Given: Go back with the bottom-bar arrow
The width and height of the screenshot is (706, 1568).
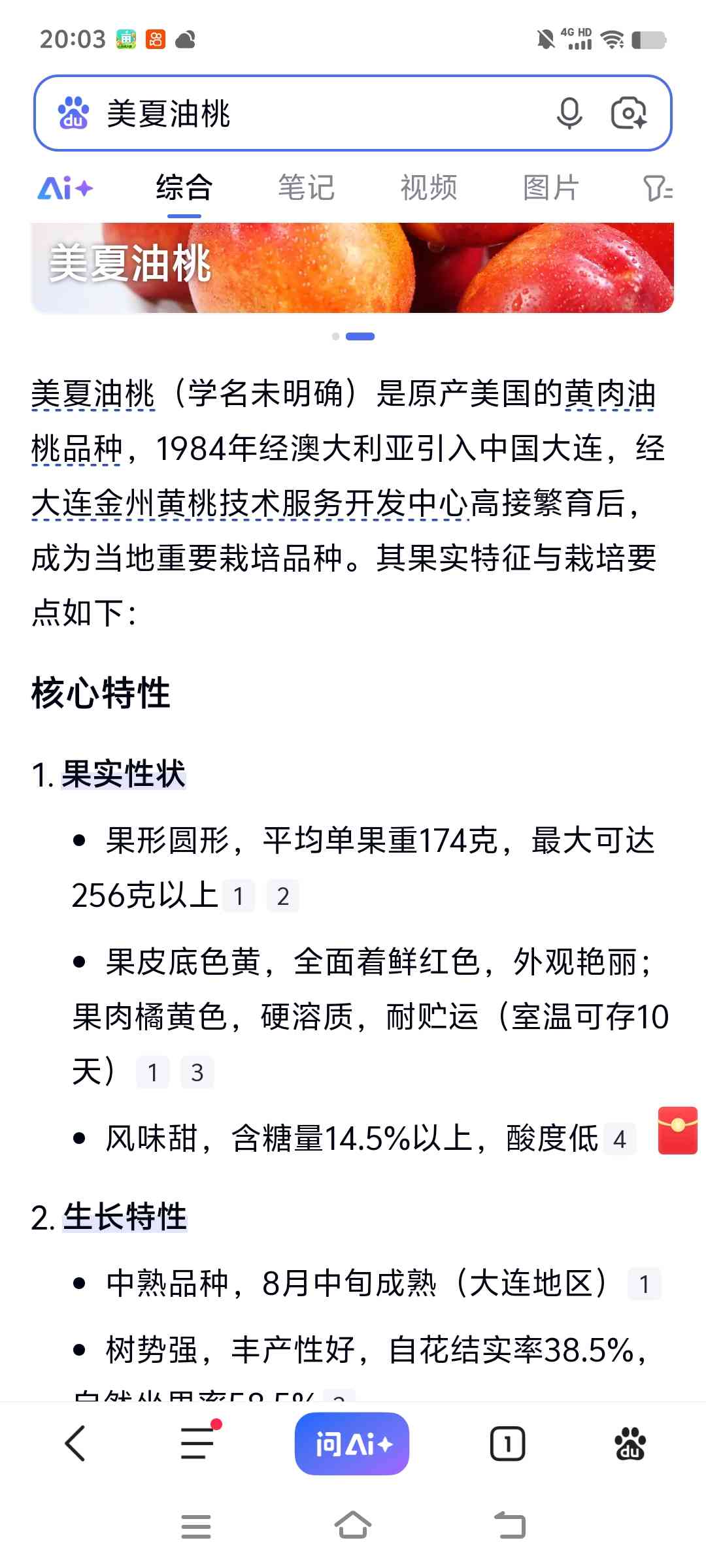Looking at the screenshot, I should pyautogui.click(x=75, y=1443).
